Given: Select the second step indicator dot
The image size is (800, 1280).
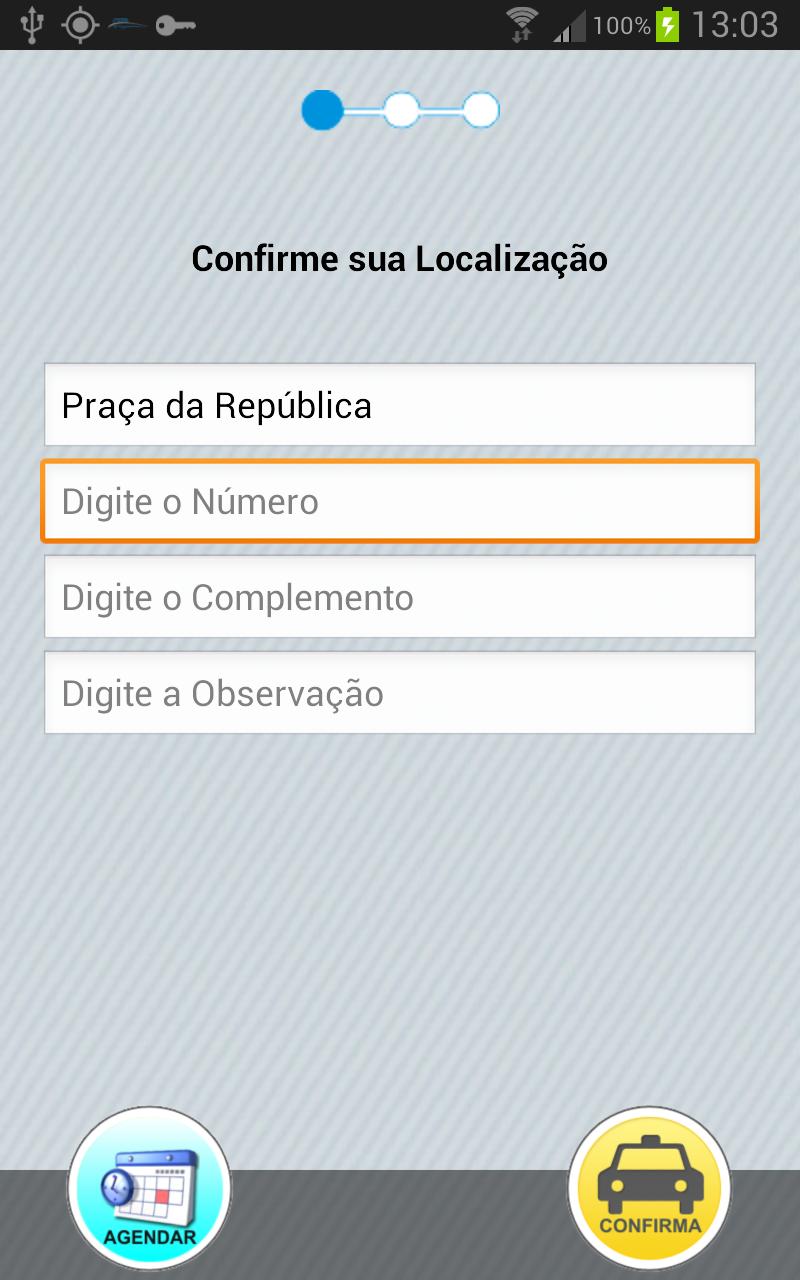Looking at the screenshot, I should pos(400,111).
